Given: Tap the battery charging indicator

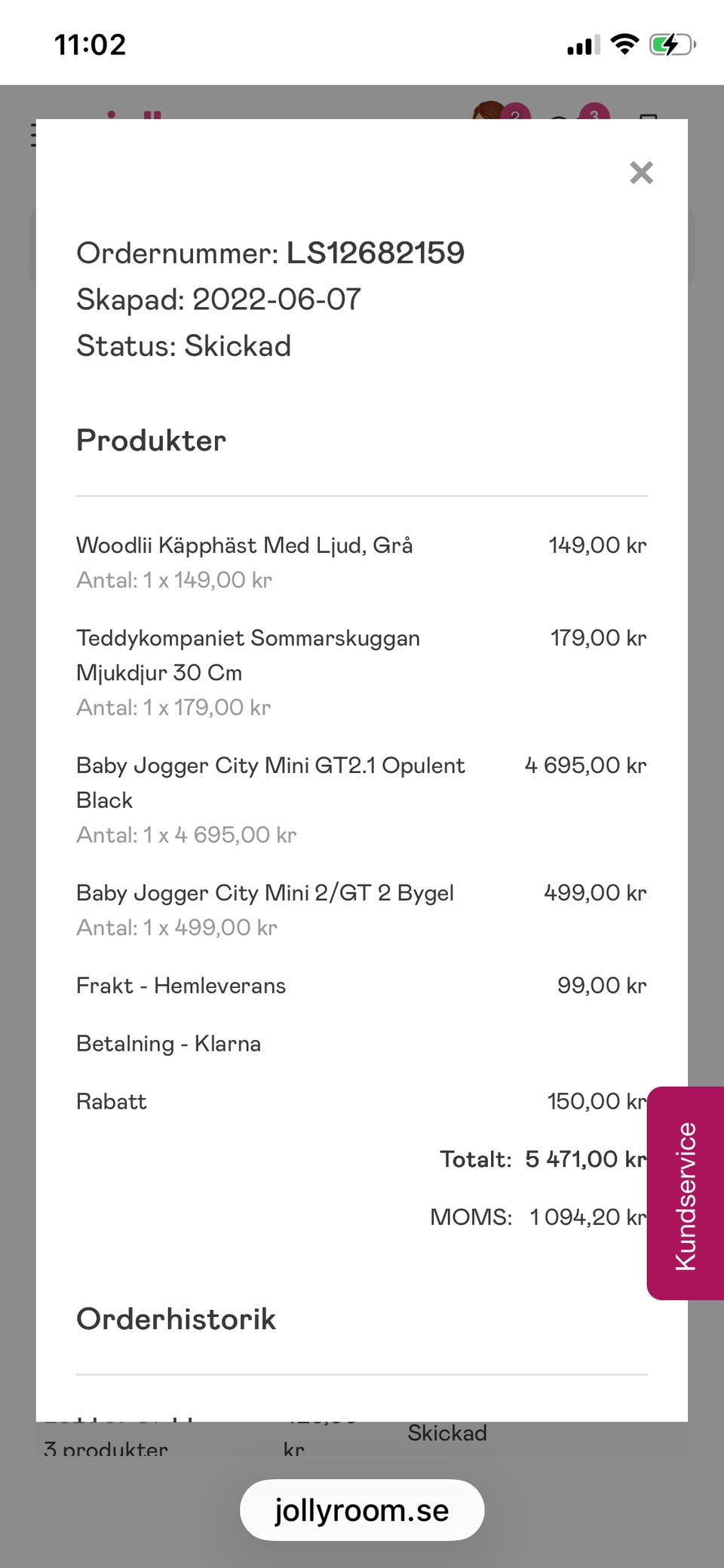Looking at the screenshot, I should 670,44.
